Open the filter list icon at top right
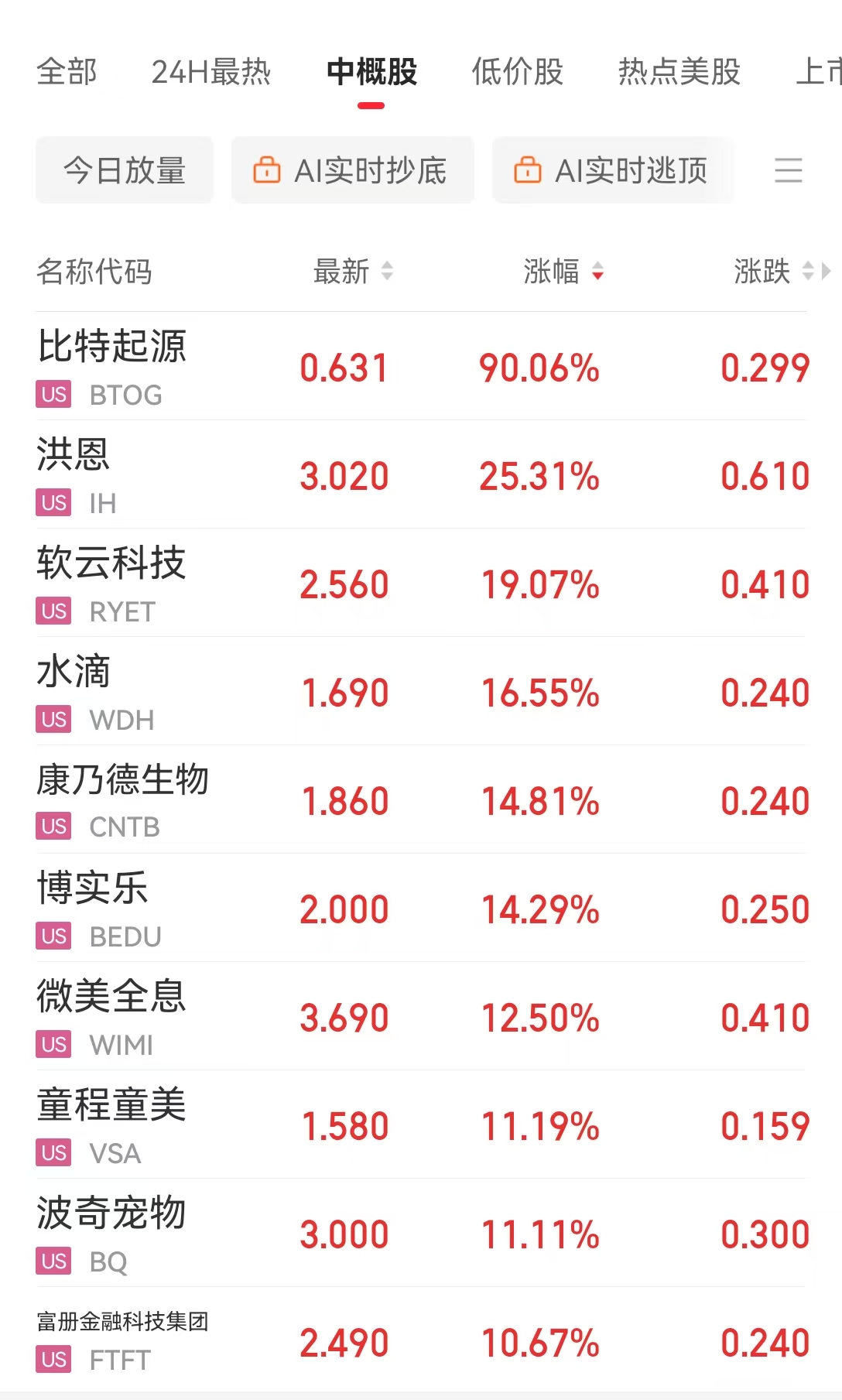842x1400 pixels. (789, 171)
